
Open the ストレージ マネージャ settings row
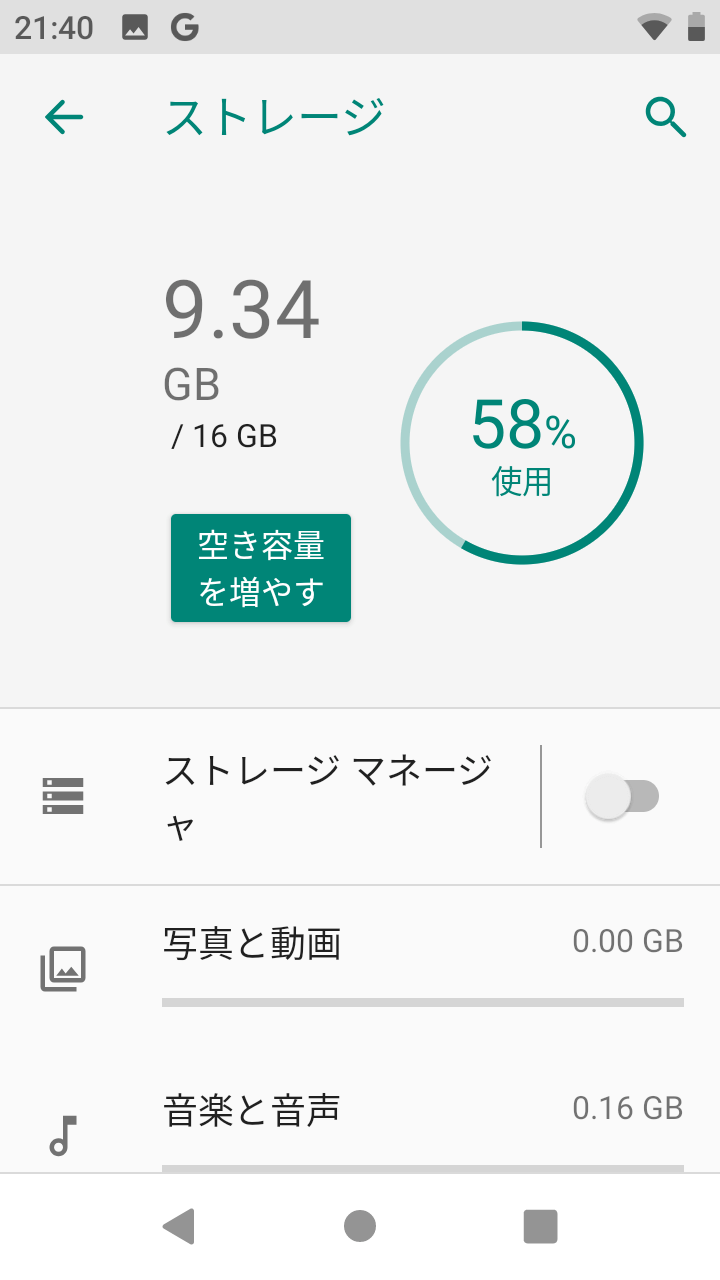(x=270, y=797)
